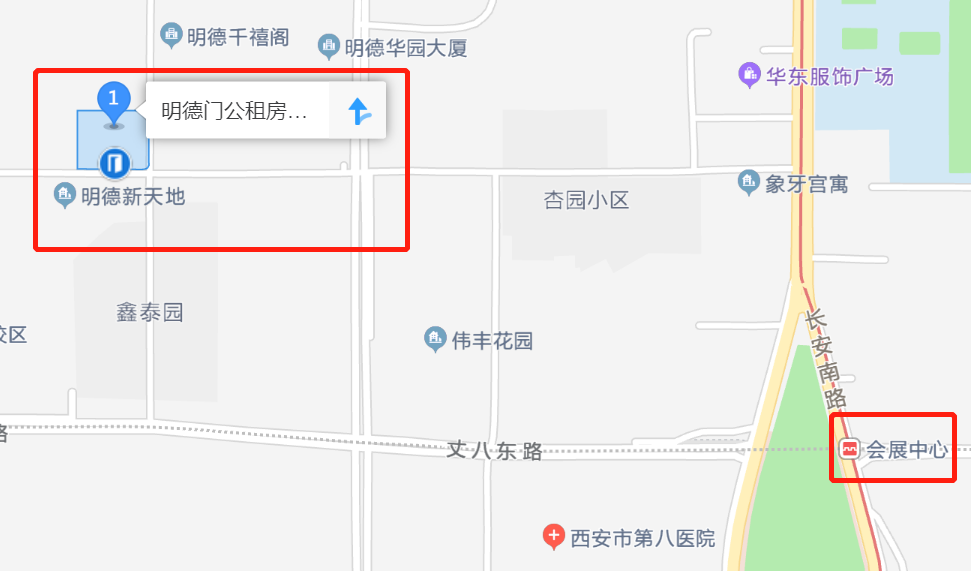This screenshot has width=971, height=571.
Task: Open the 西安市第八医院 hospital marker
Action: (553, 538)
